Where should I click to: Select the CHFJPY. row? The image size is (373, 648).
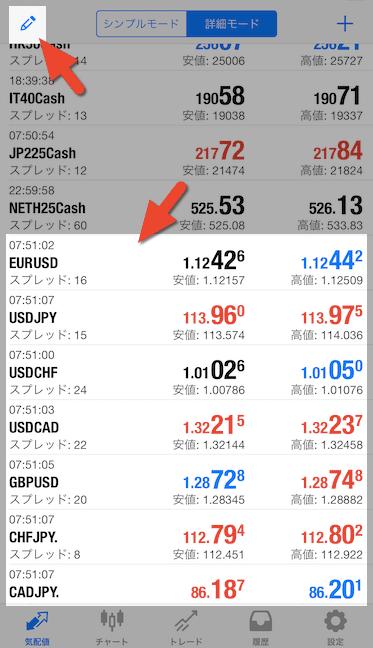[x=186, y=537]
